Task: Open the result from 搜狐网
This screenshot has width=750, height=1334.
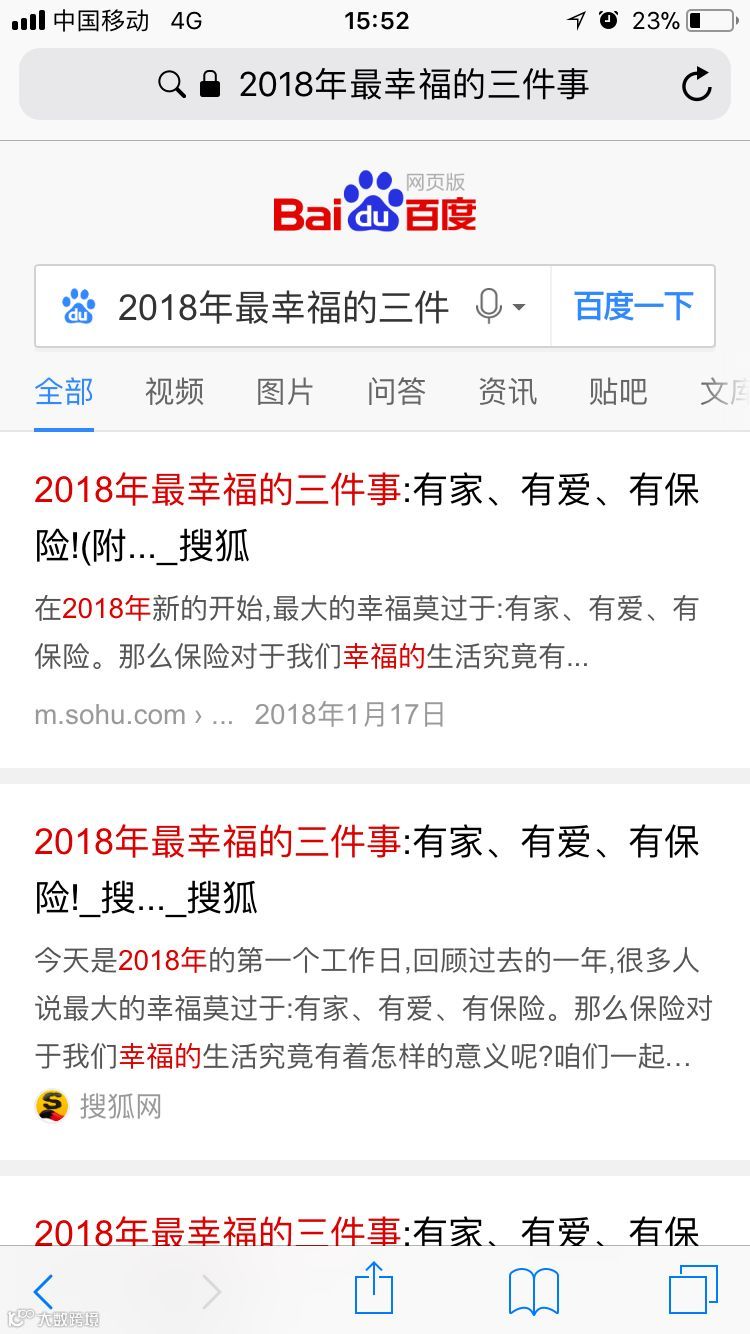Action: point(366,868)
